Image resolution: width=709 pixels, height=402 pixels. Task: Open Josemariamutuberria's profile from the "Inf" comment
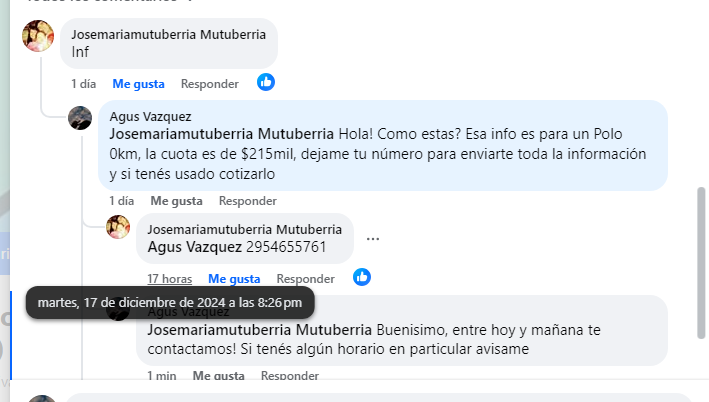click(x=168, y=34)
